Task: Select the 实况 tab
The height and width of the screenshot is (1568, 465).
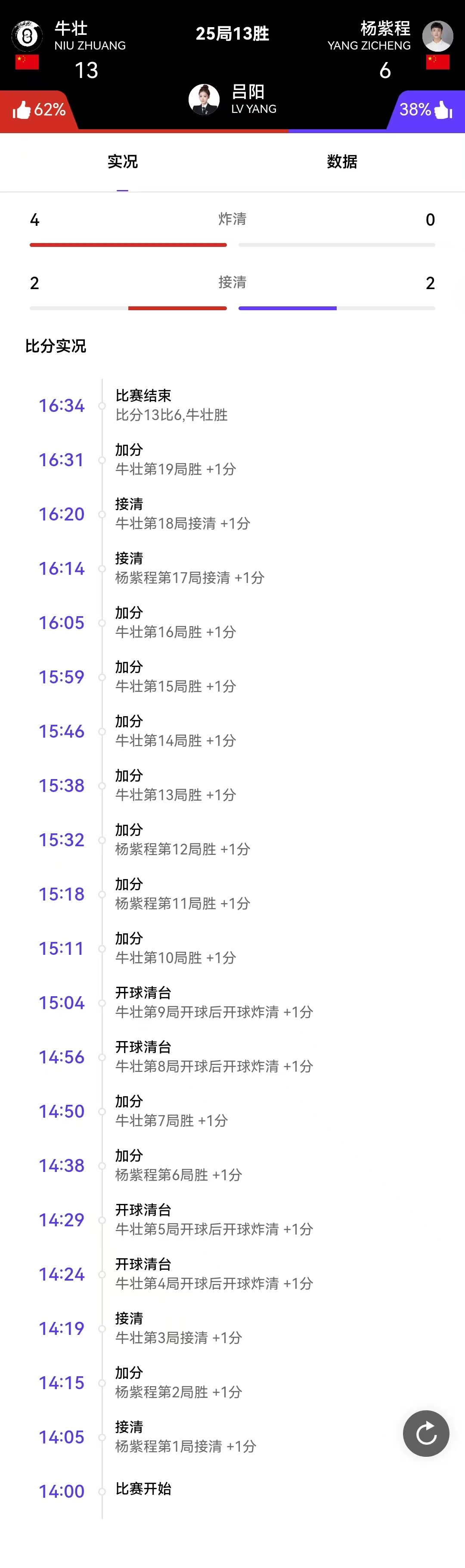Action: pyautogui.click(x=122, y=162)
